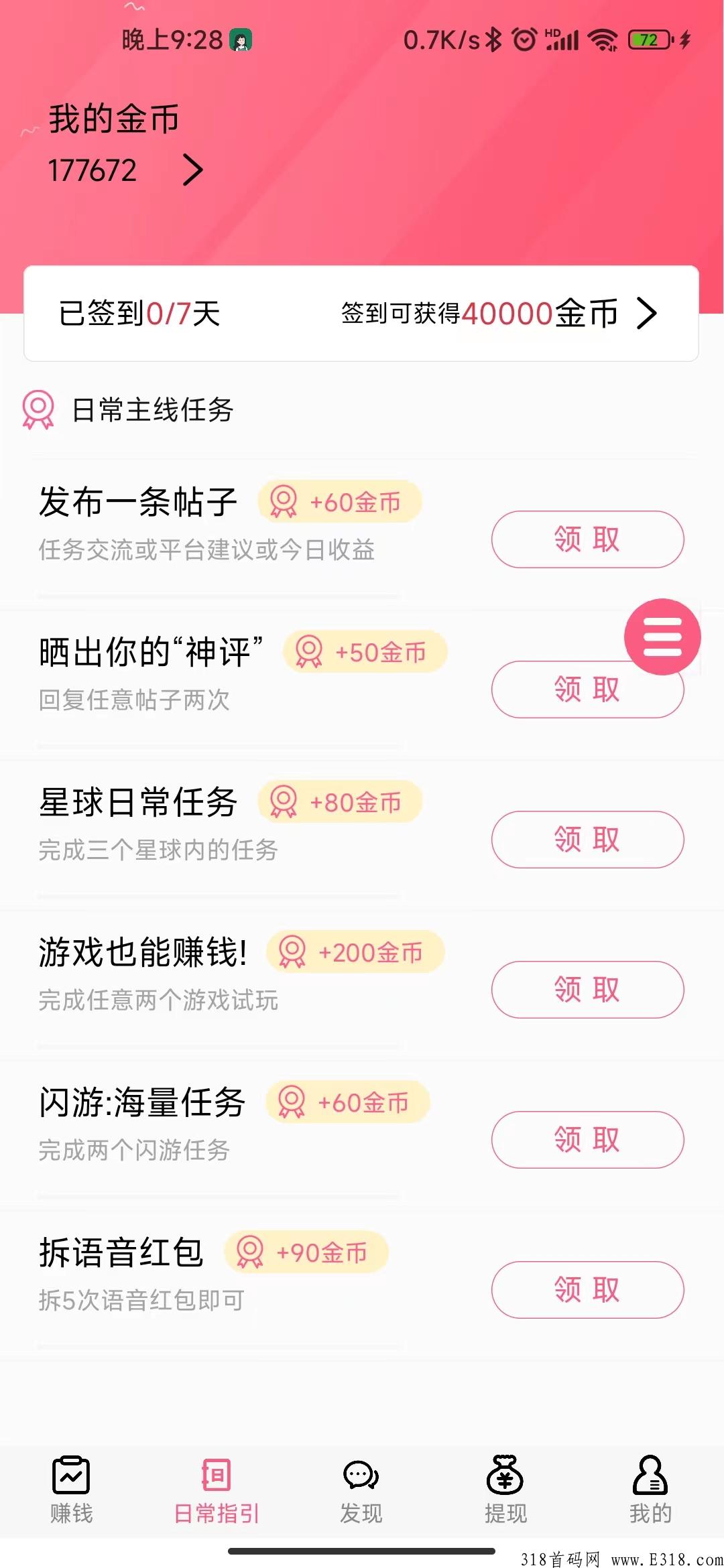724x1568 pixels.
Task: Claim reward for 闪游:海量任务
Action: pyautogui.click(x=587, y=1140)
